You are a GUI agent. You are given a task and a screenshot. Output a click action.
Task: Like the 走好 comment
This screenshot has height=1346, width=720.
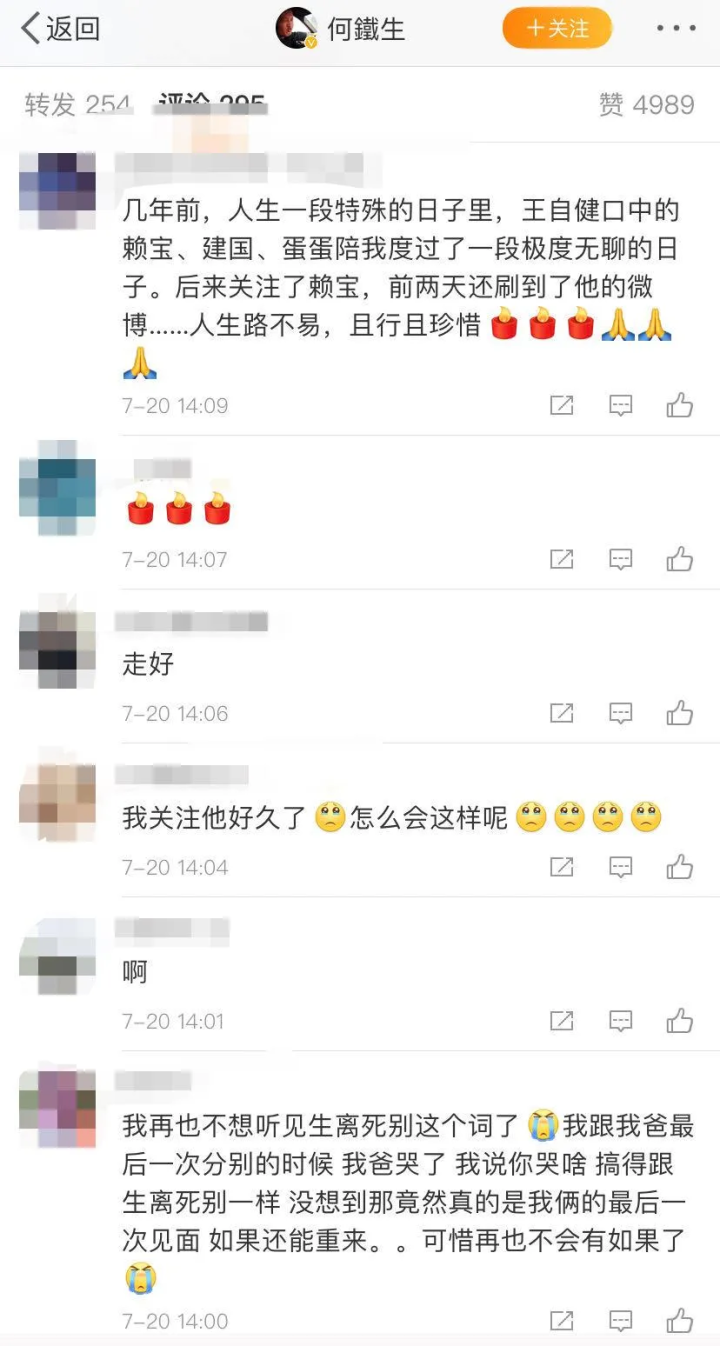coord(680,713)
